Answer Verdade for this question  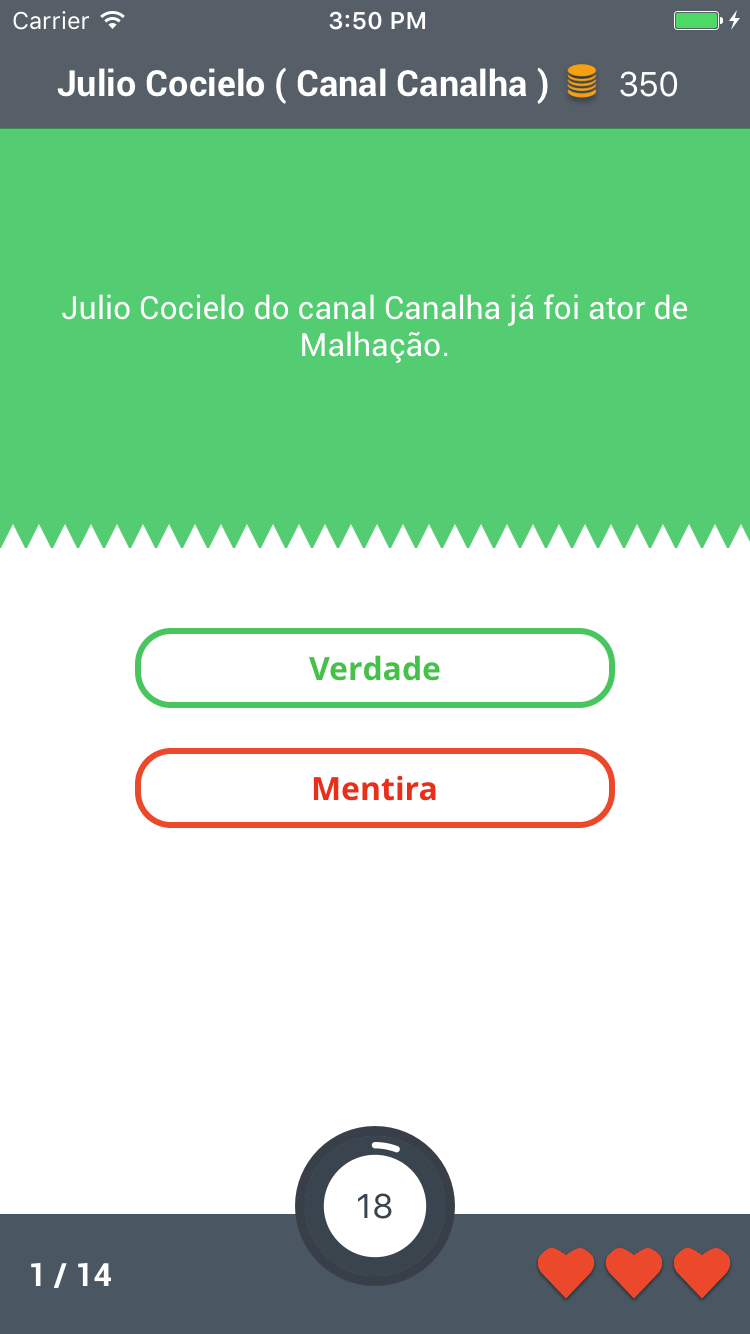click(374, 668)
